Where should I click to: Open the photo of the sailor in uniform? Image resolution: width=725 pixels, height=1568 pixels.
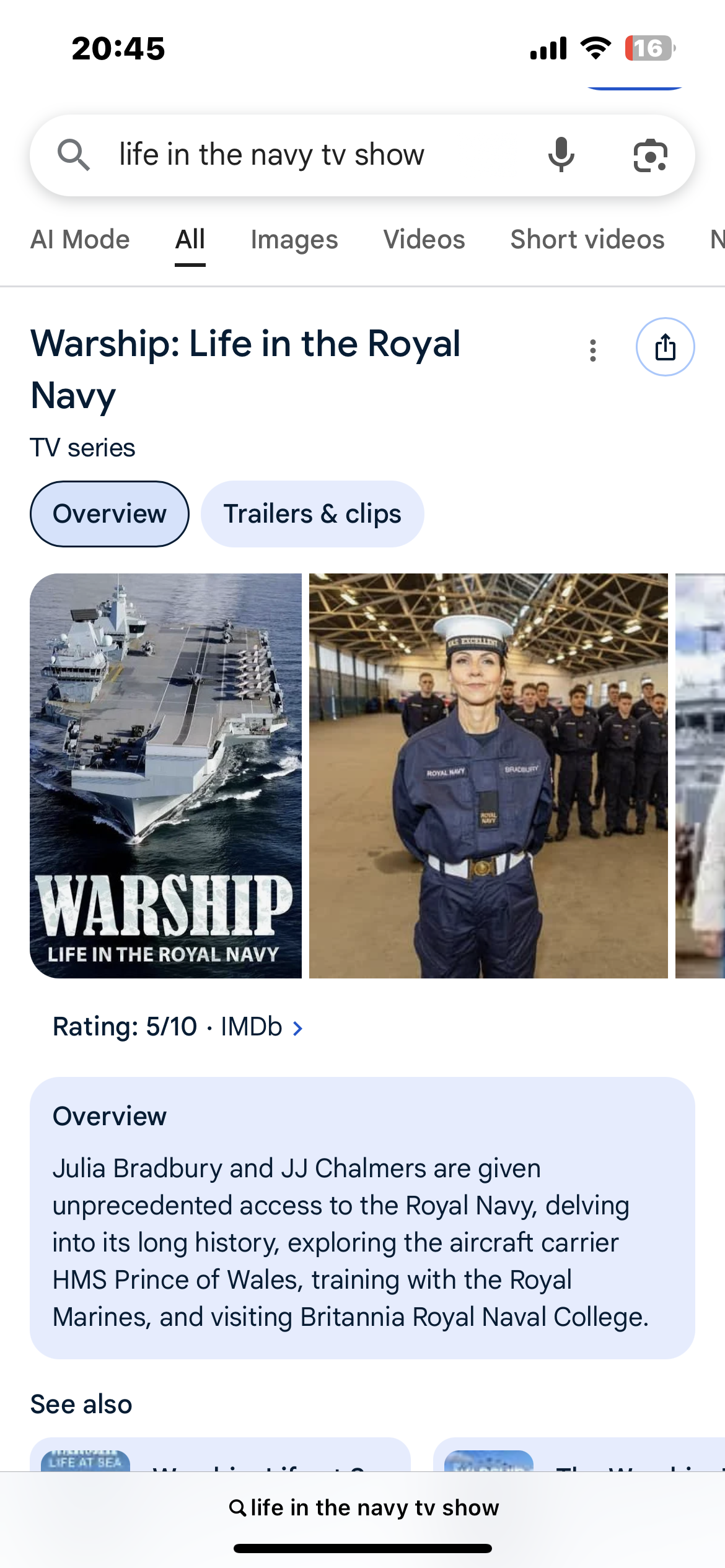coord(488,776)
